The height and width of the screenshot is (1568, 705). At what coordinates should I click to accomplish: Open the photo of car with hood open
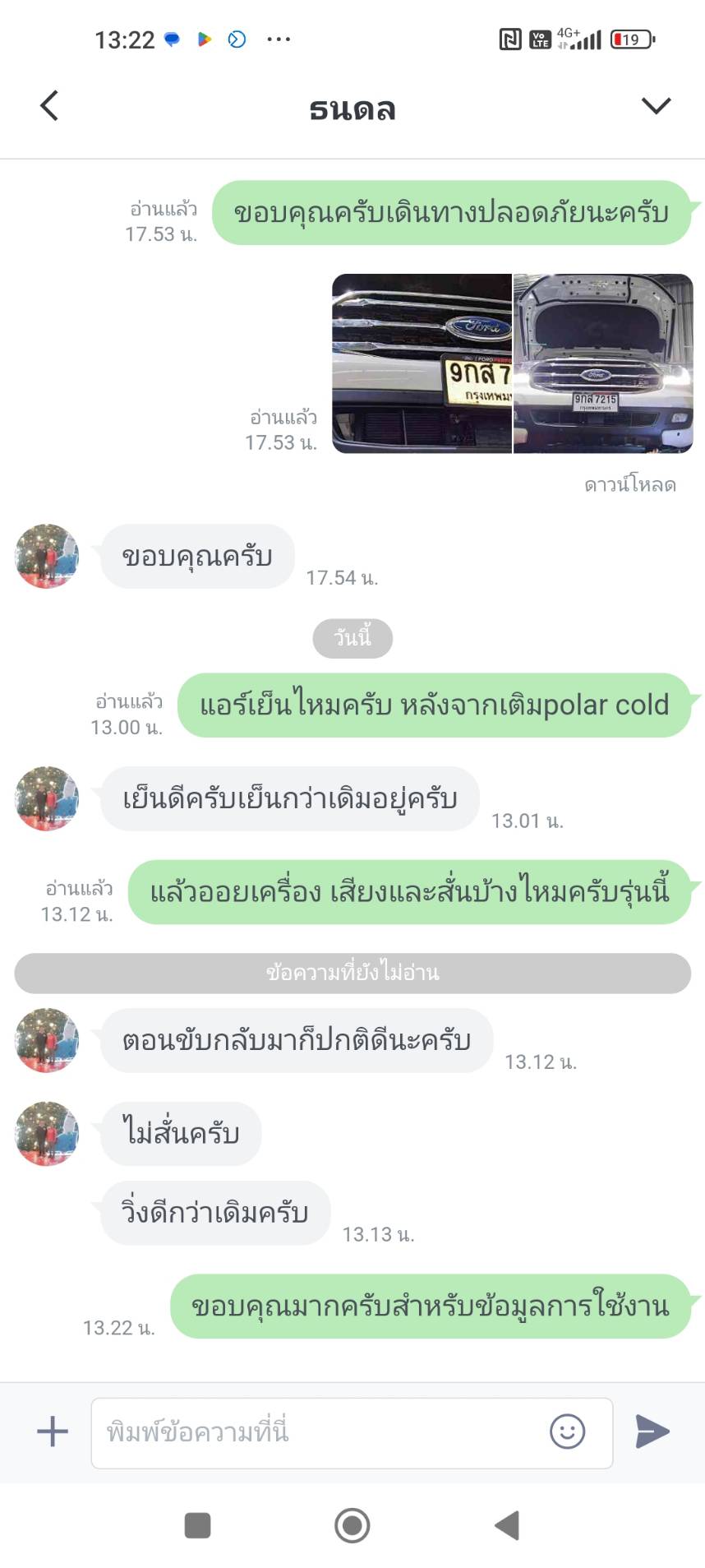pyautogui.click(x=604, y=363)
